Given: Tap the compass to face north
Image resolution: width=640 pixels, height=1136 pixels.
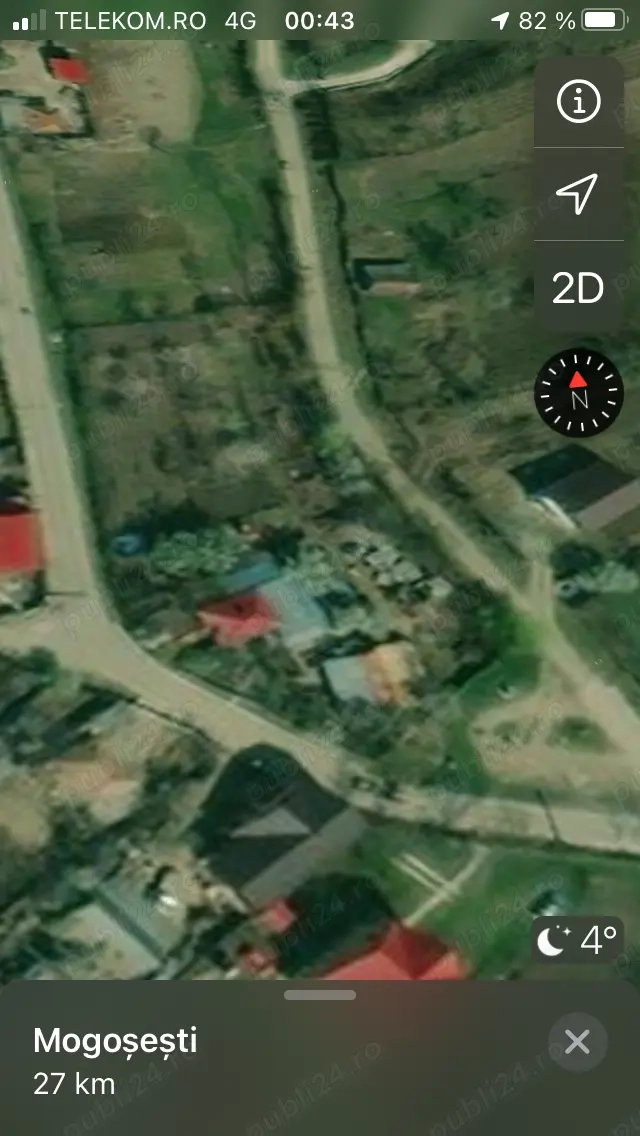Looking at the screenshot, I should tap(579, 392).
